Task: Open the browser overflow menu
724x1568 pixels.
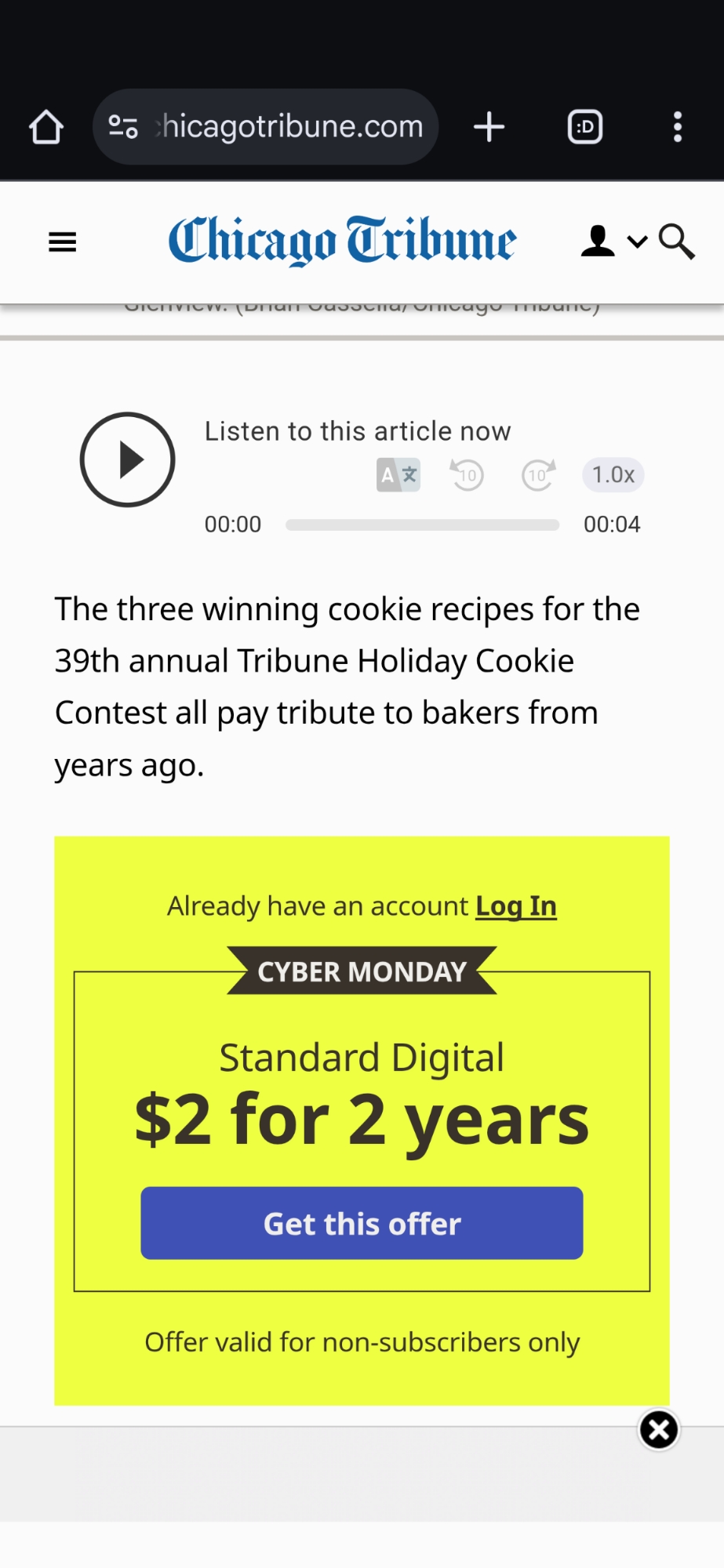Action: 678,127
